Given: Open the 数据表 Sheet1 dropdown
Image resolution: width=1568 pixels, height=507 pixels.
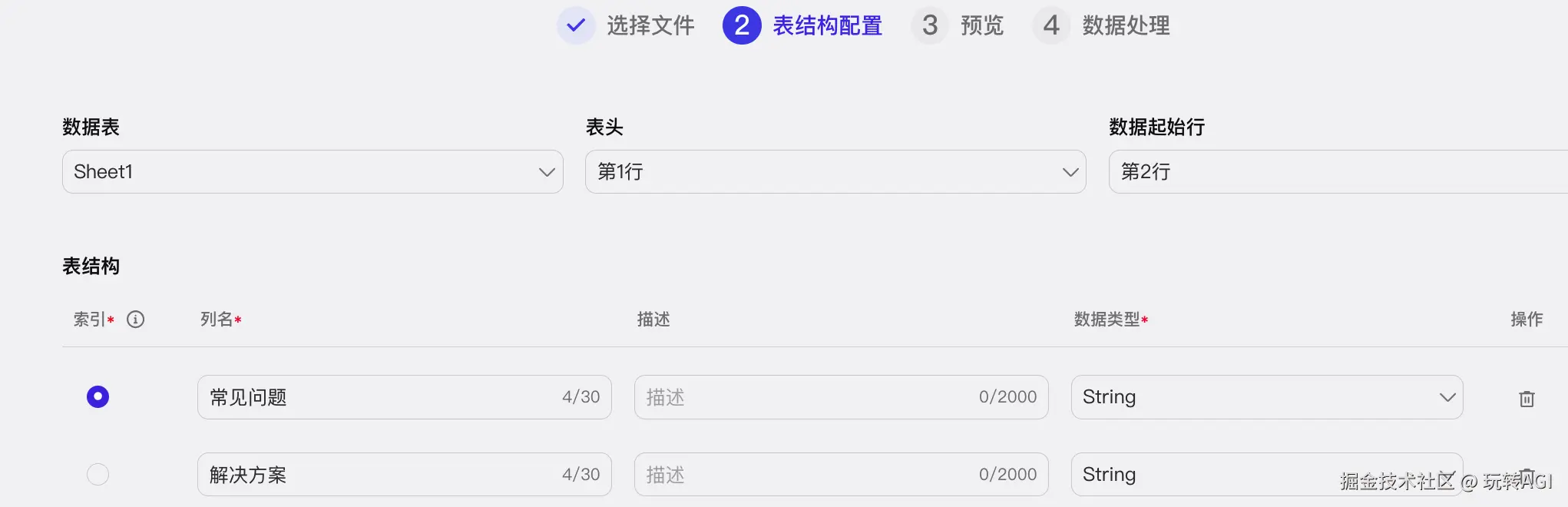Looking at the screenshot, I should point(313,171).
